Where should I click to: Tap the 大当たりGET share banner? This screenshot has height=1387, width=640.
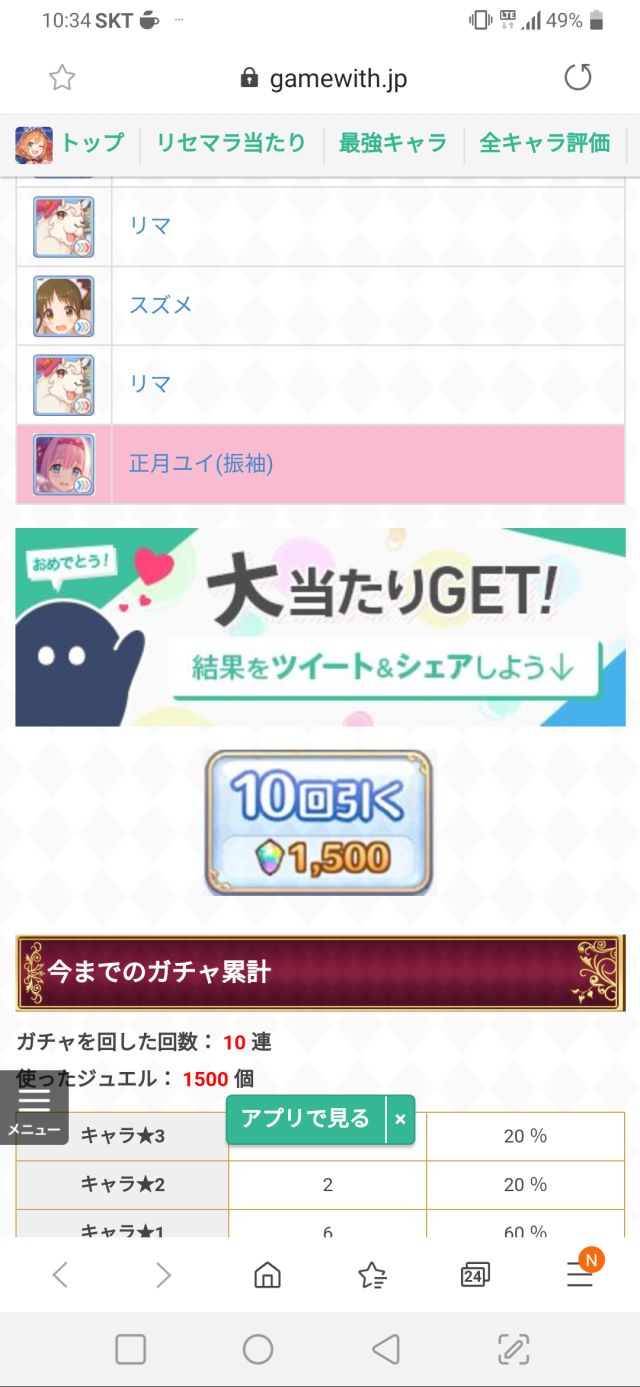320,627
